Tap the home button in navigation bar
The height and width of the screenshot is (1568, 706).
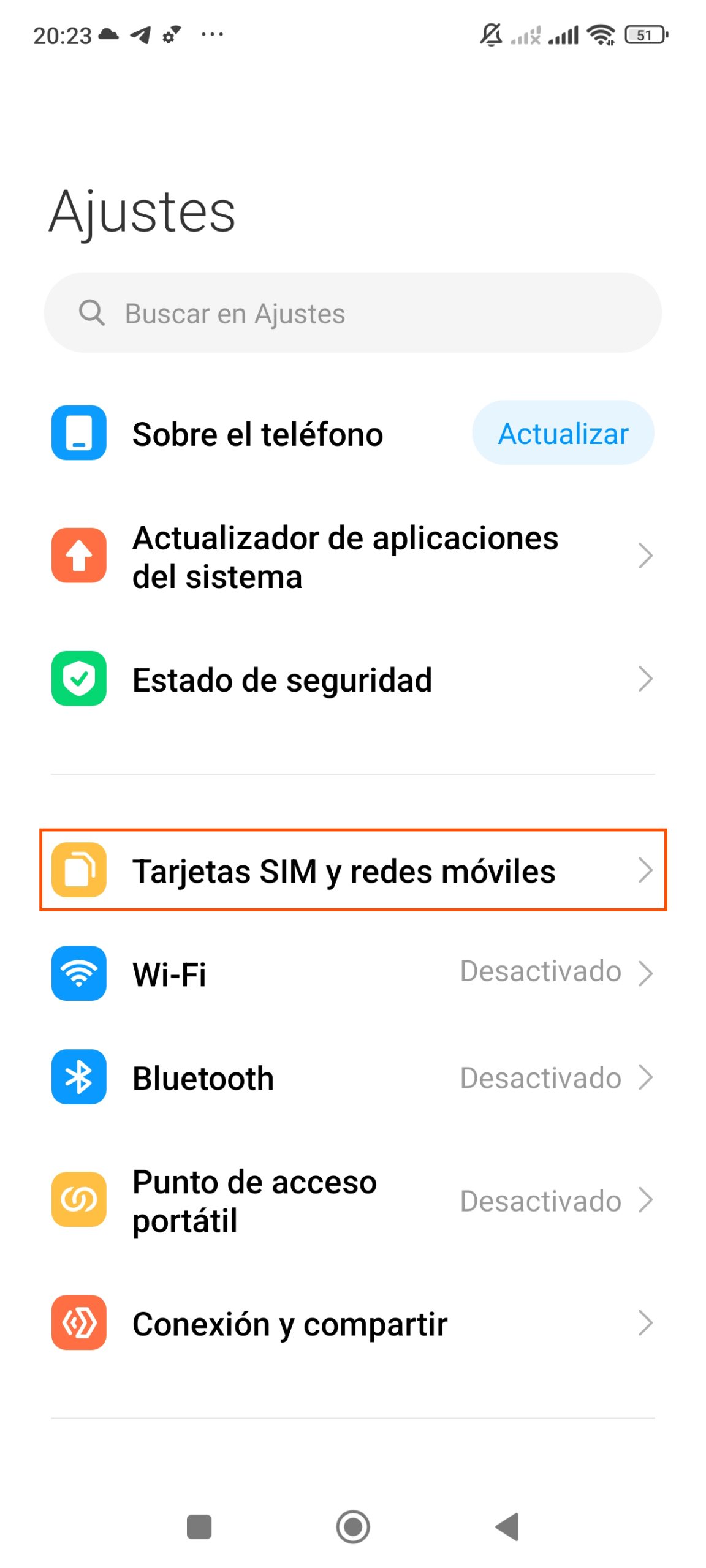tap(352, 1526)
